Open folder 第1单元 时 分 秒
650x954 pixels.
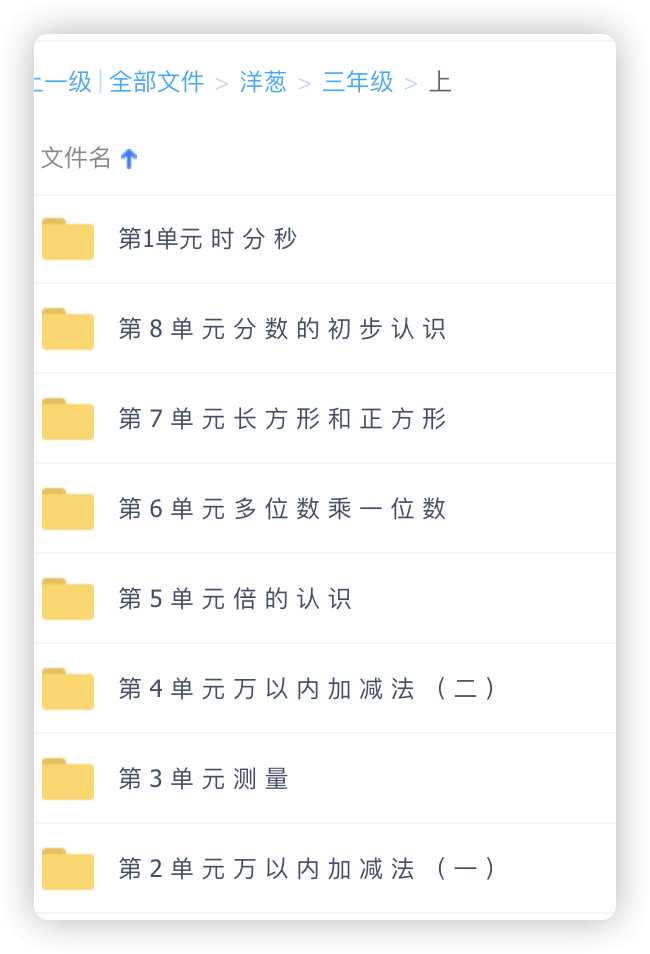[x=207, y=239]
